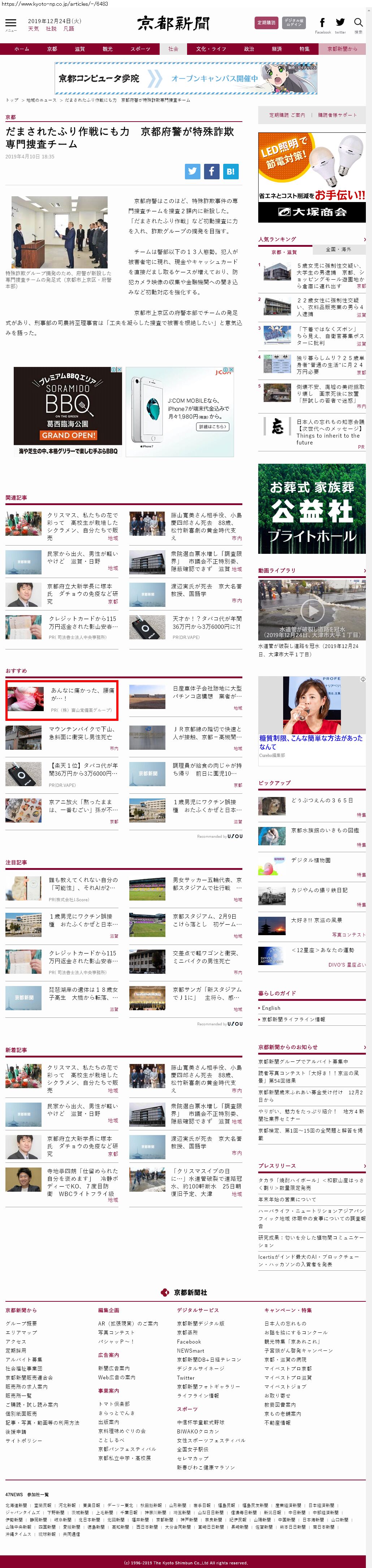
Task: Open 京都水族館のいきもの図鑑 pickup item
Action: point(325,830)
